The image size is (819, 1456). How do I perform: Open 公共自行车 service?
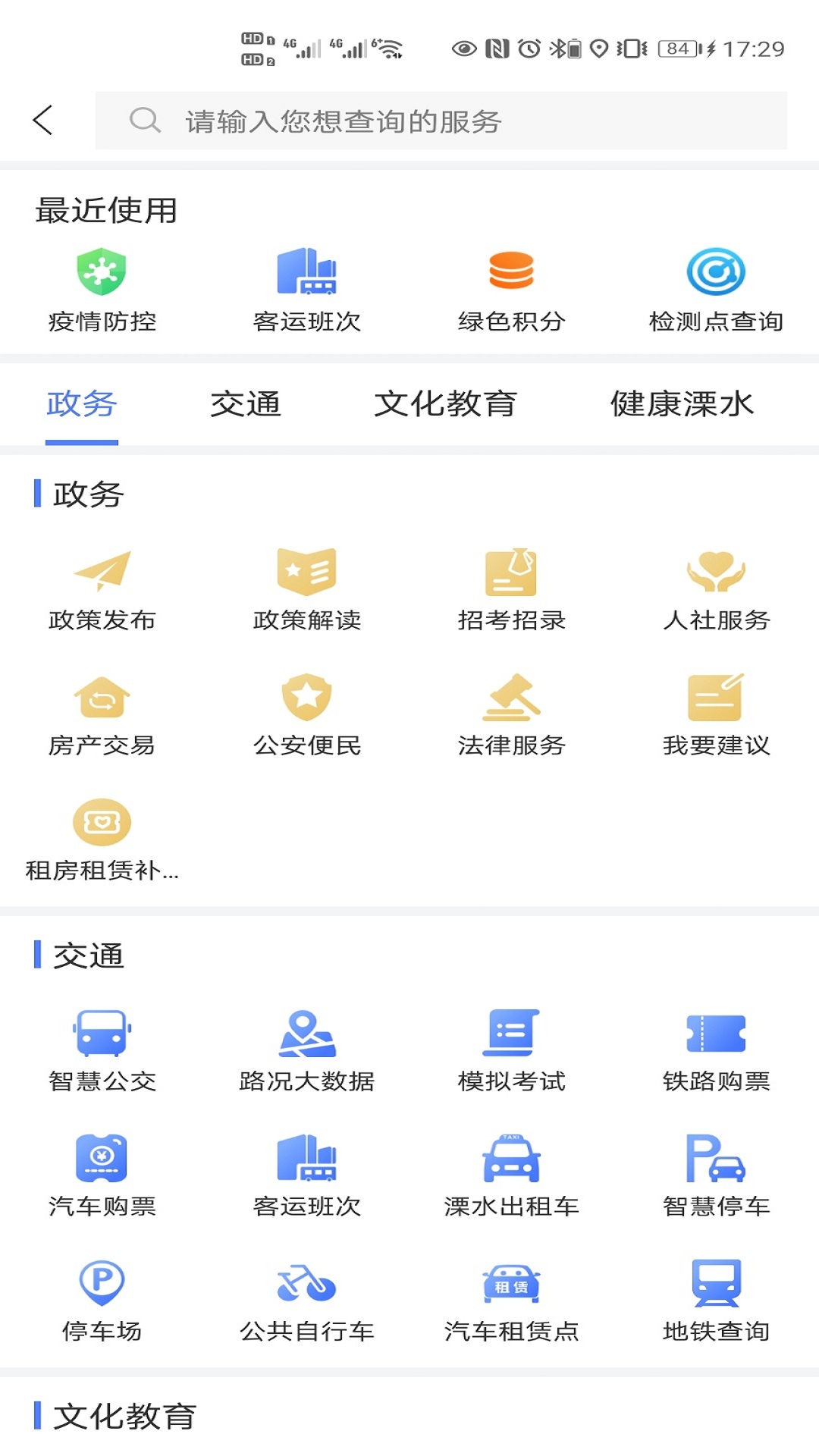(306, 1301)
